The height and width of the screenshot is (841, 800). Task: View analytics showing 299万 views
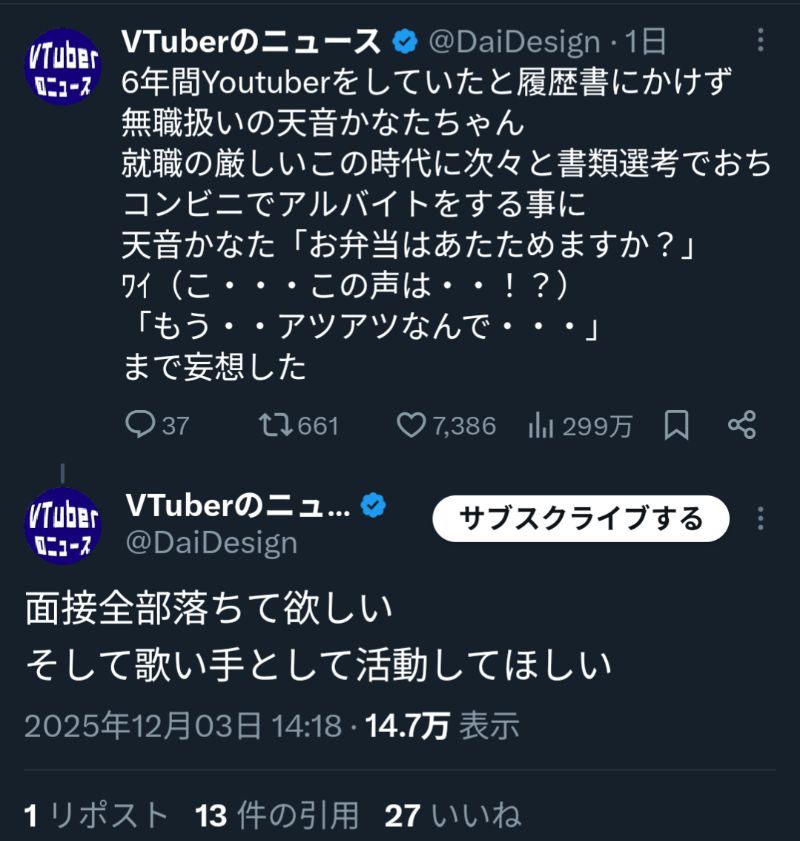(x=580, y=426)
